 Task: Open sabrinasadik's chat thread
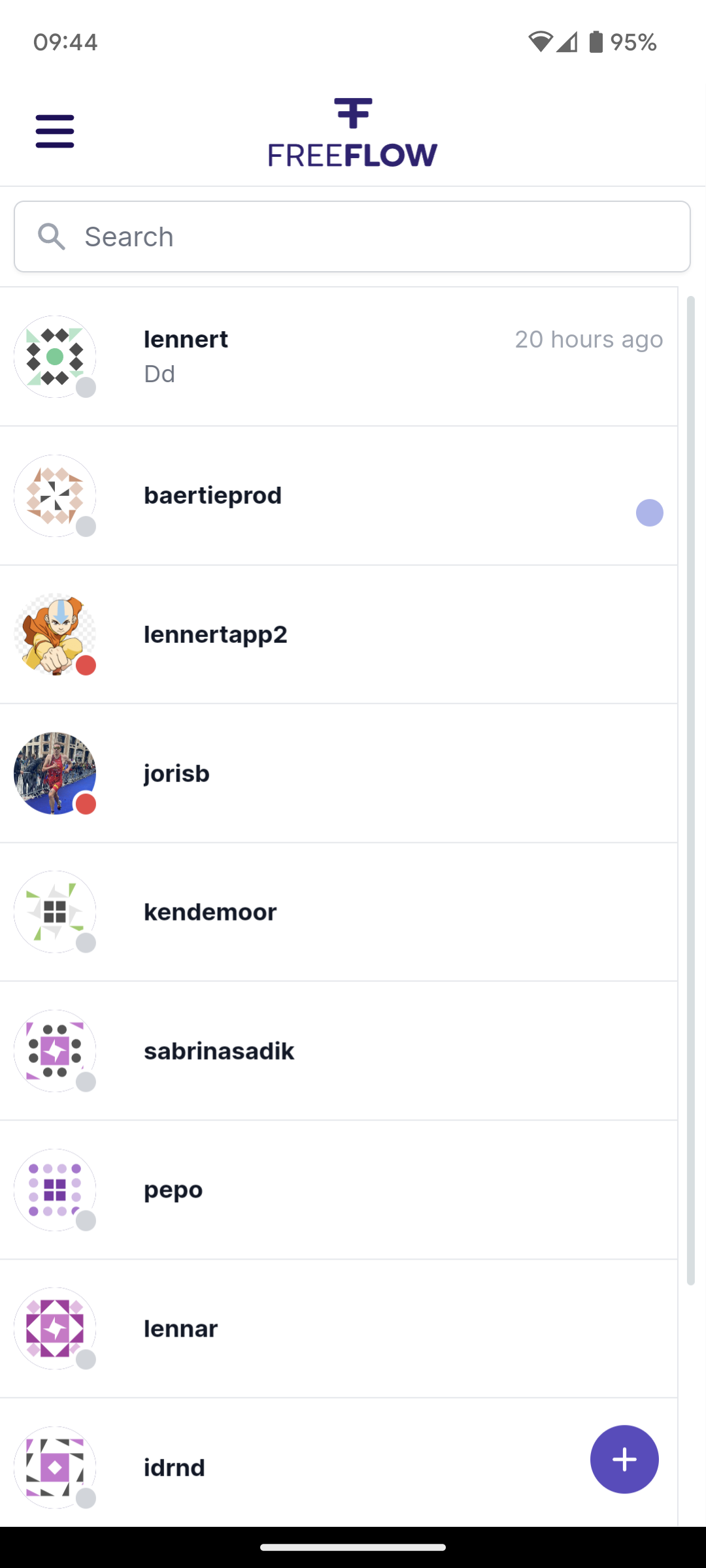[339, 1051]
